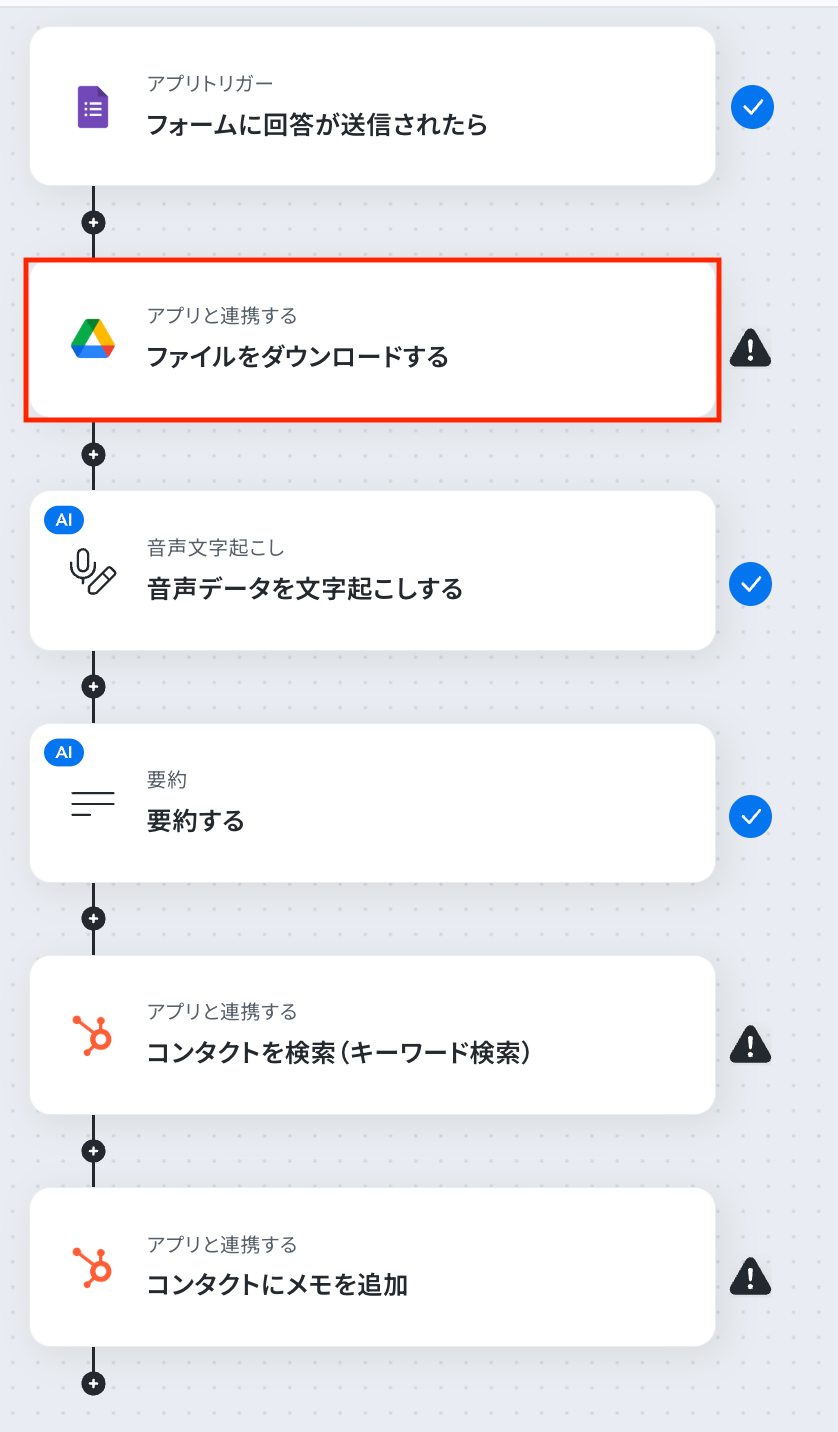Open the フォームに回答が送信されたら trigger card

pyautogui.click(x=372, y=106)
